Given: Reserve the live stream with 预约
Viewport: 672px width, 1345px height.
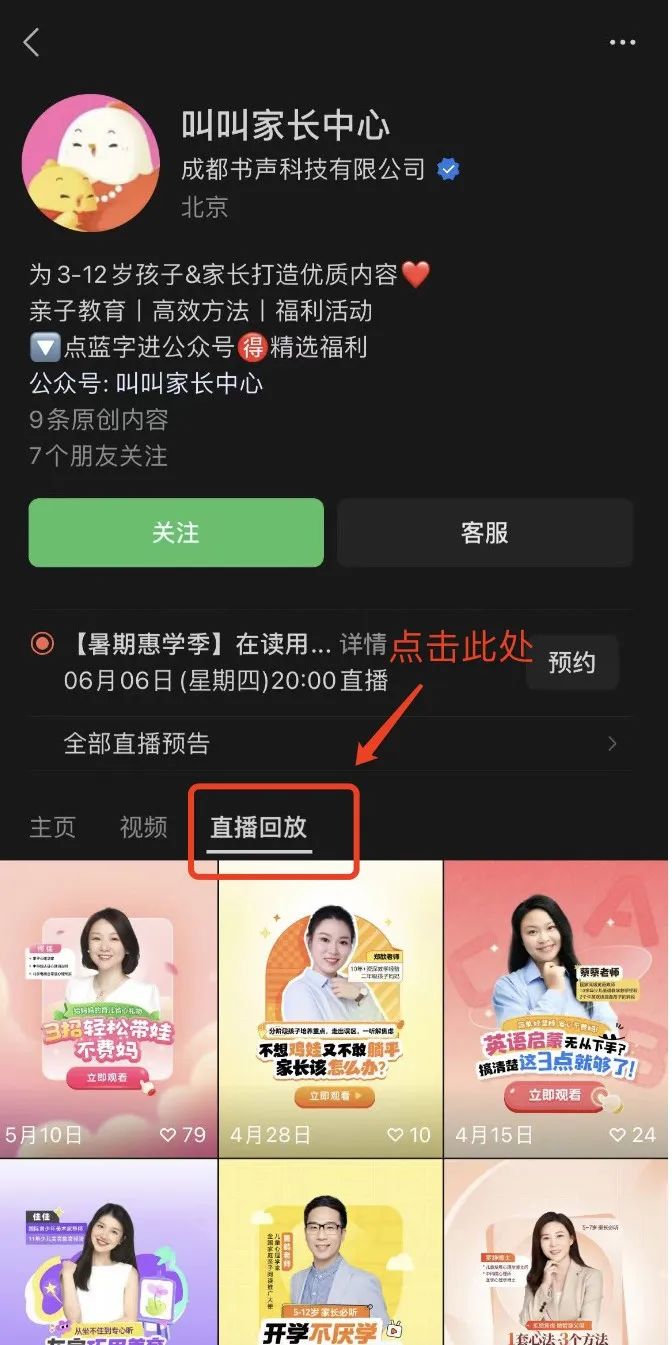Looking at the screenshot, I should [x=572, y=662].
